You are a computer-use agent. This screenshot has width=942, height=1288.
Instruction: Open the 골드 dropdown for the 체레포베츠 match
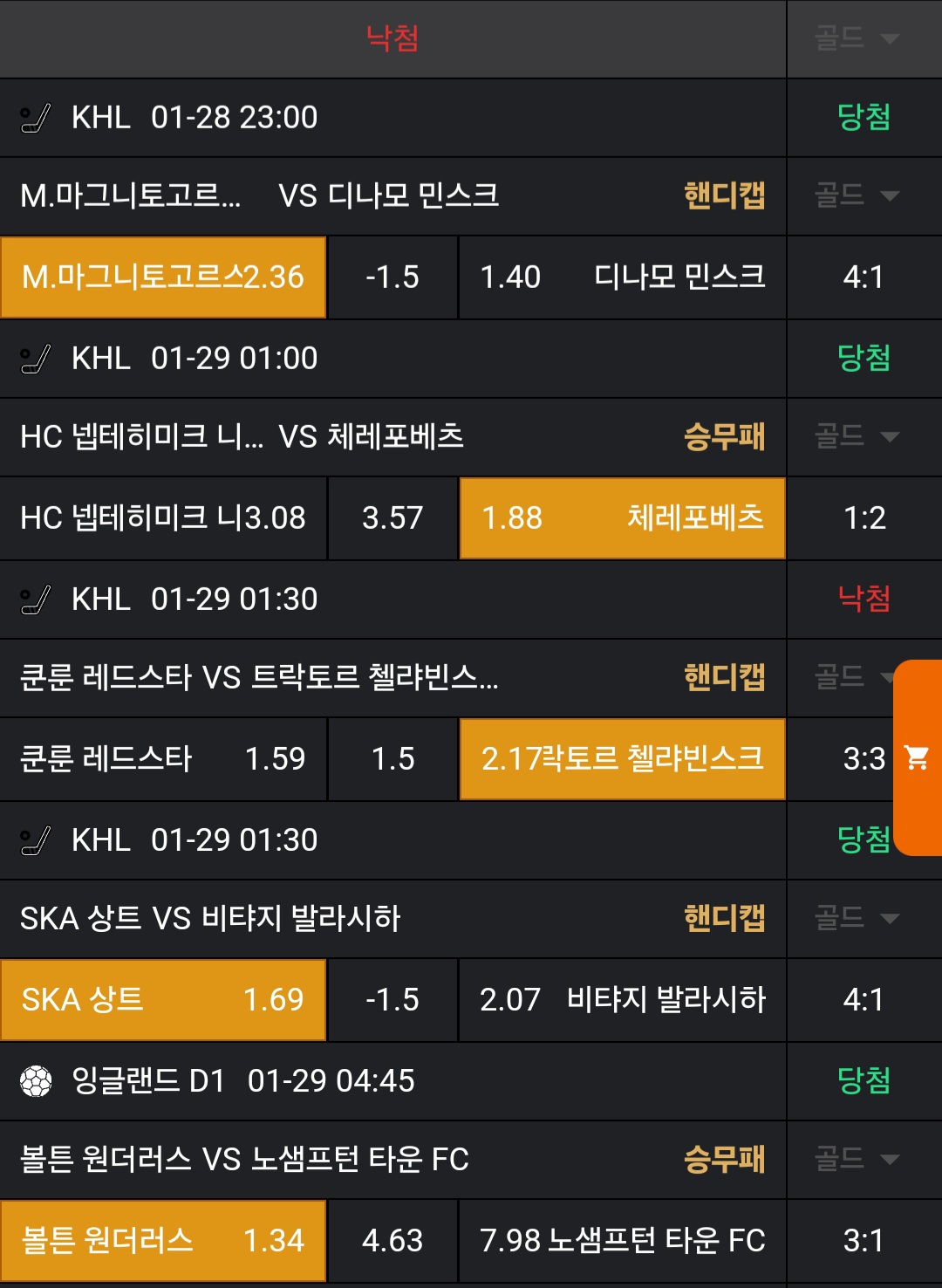click(857, 436)
